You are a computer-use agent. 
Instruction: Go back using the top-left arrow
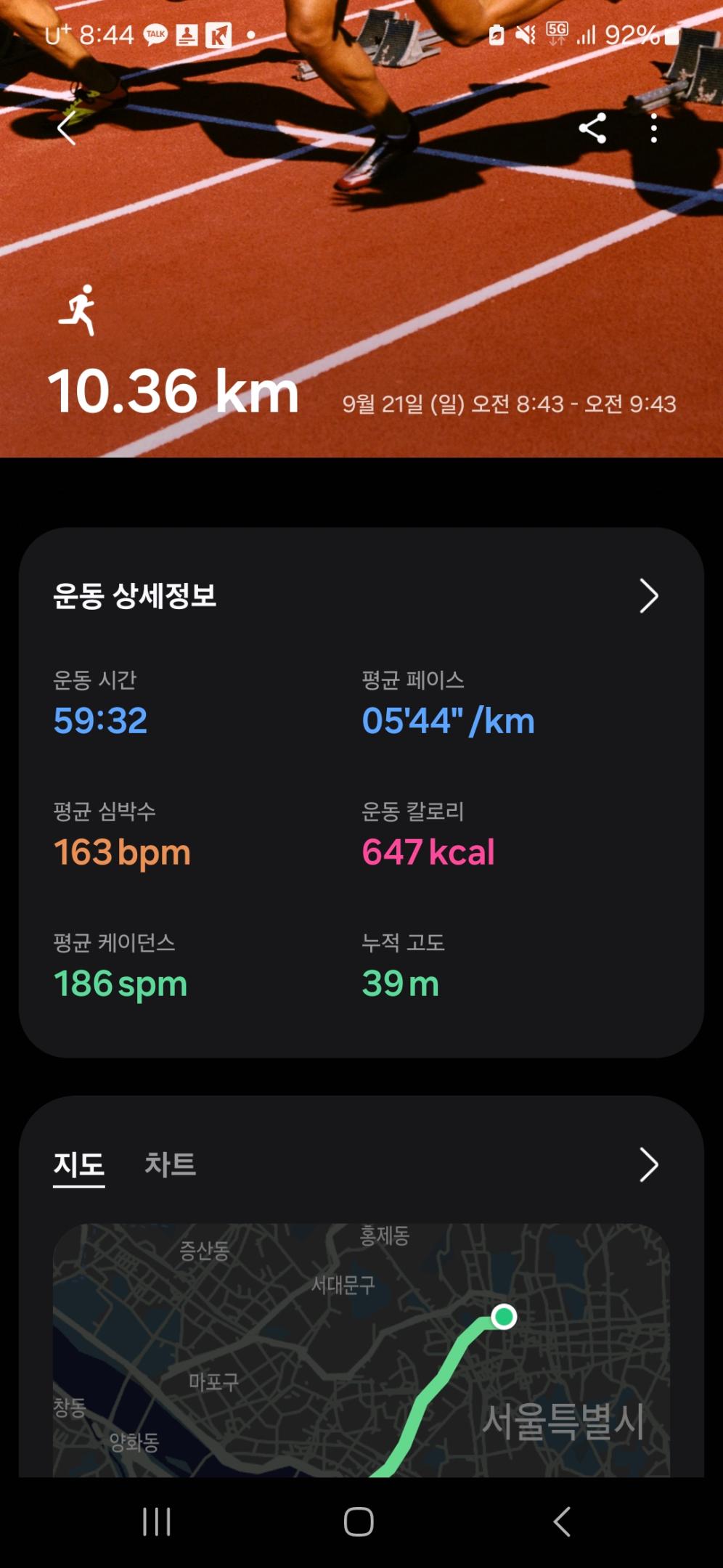point(67,128)
